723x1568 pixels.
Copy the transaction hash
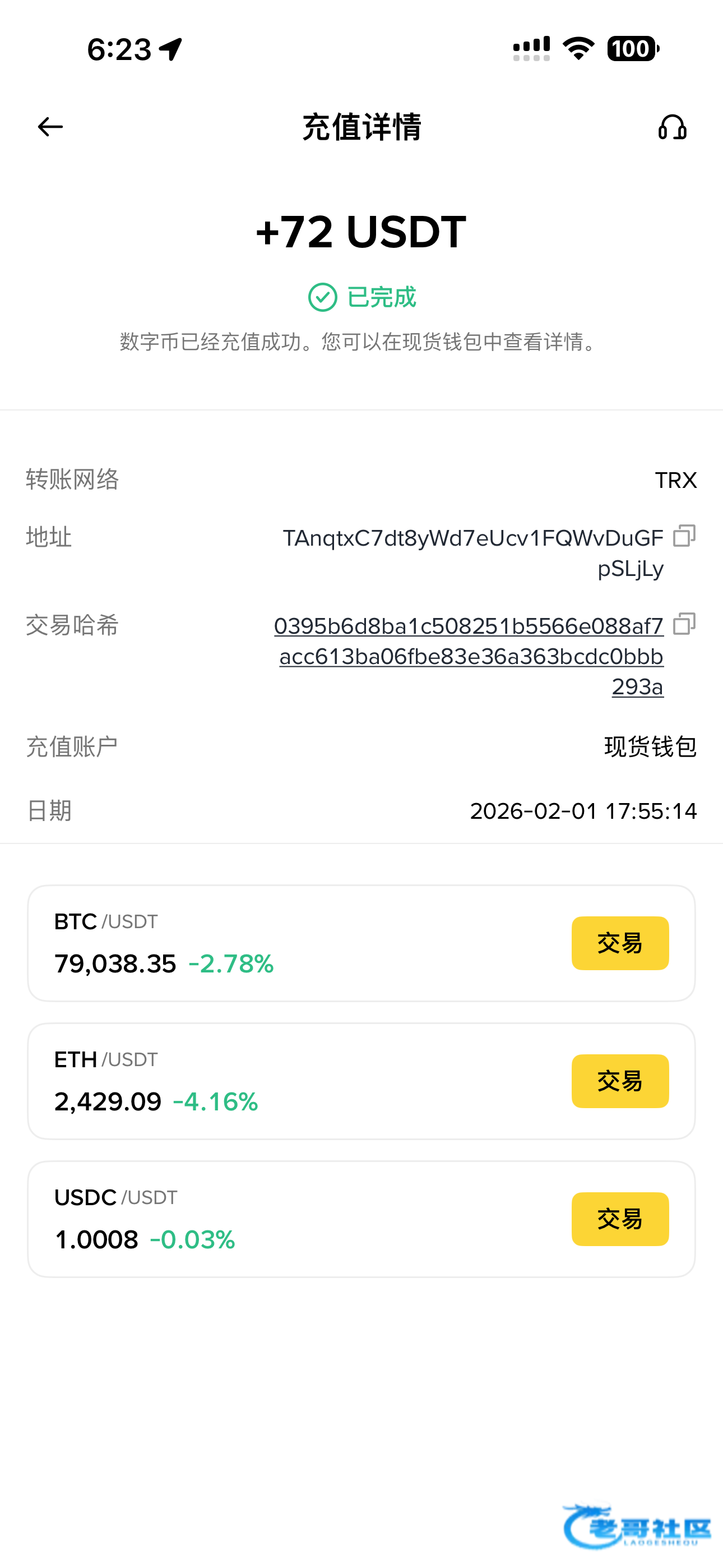point(684,624)
